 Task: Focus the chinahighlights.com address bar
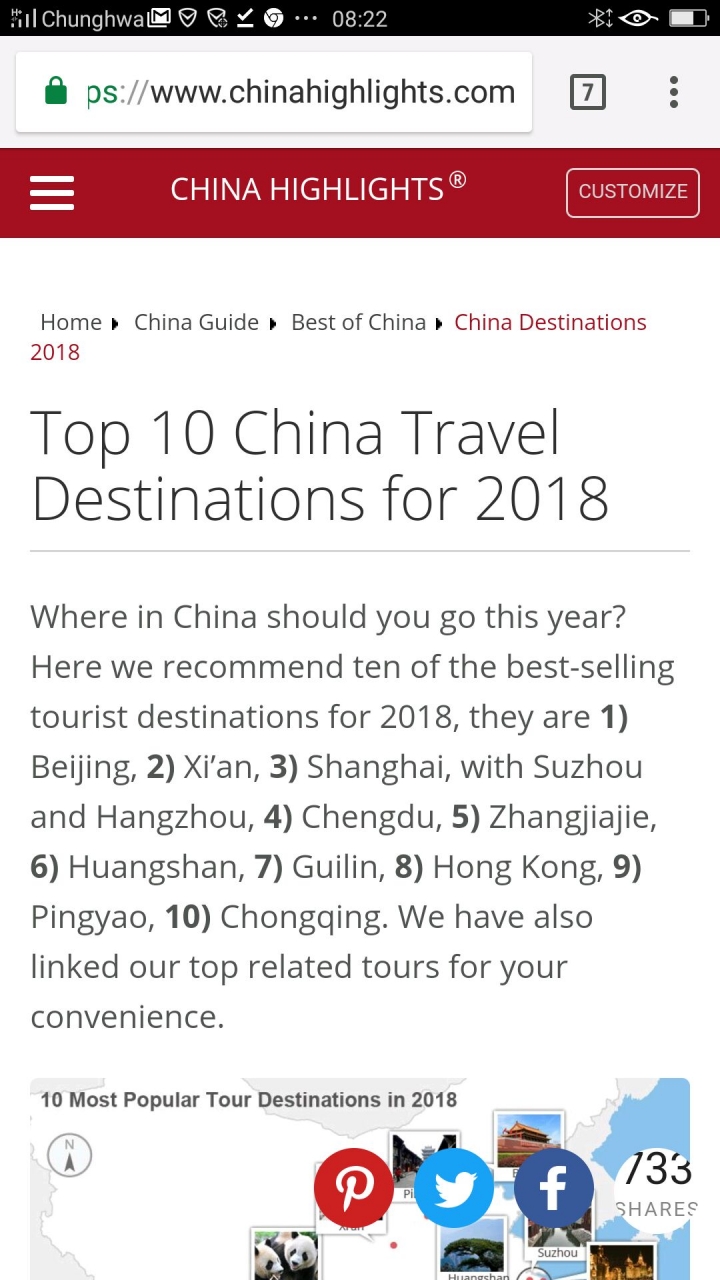tap(300, 93)
